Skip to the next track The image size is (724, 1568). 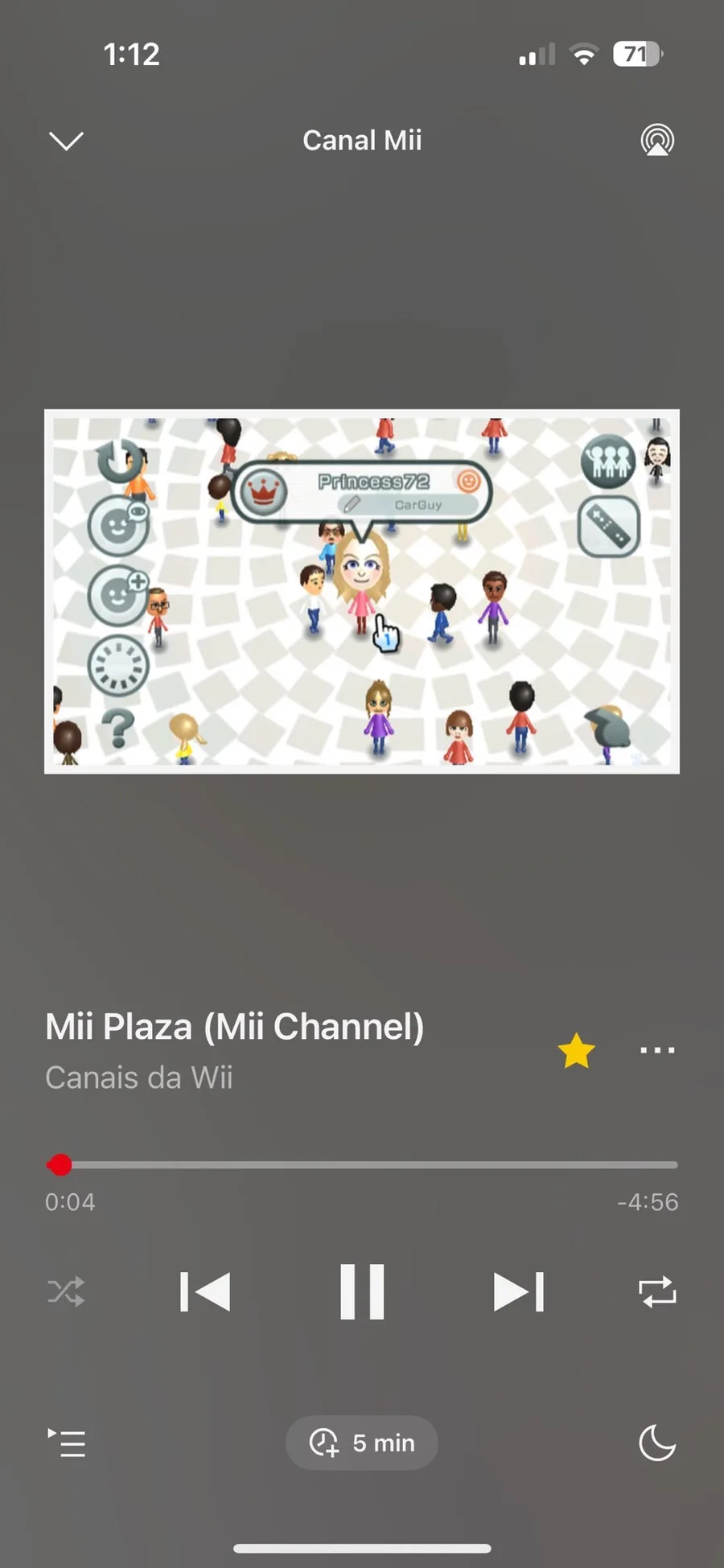pos(519,1292)
